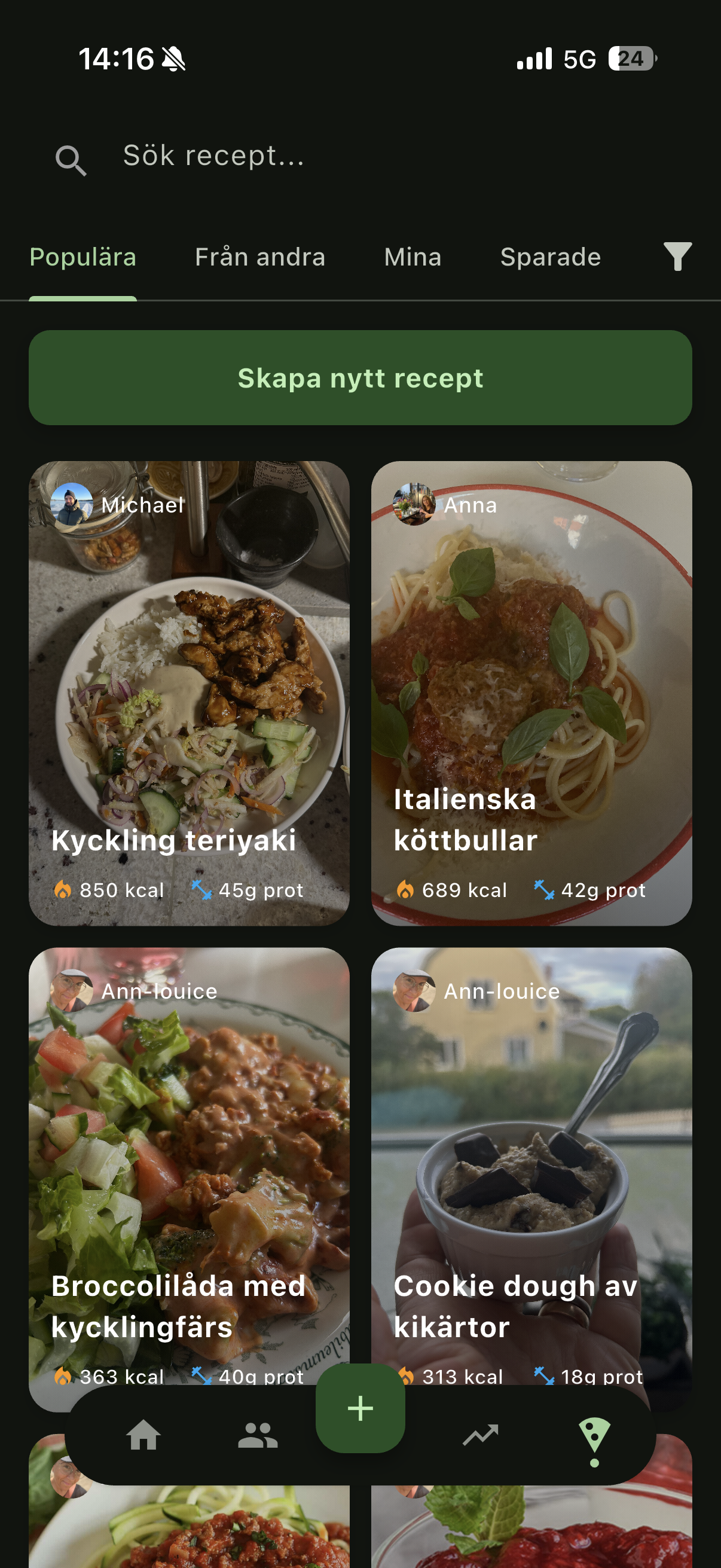Switch to the Sparade tab
Viewport: 721px width, 1568px height.
pos(549,257)
